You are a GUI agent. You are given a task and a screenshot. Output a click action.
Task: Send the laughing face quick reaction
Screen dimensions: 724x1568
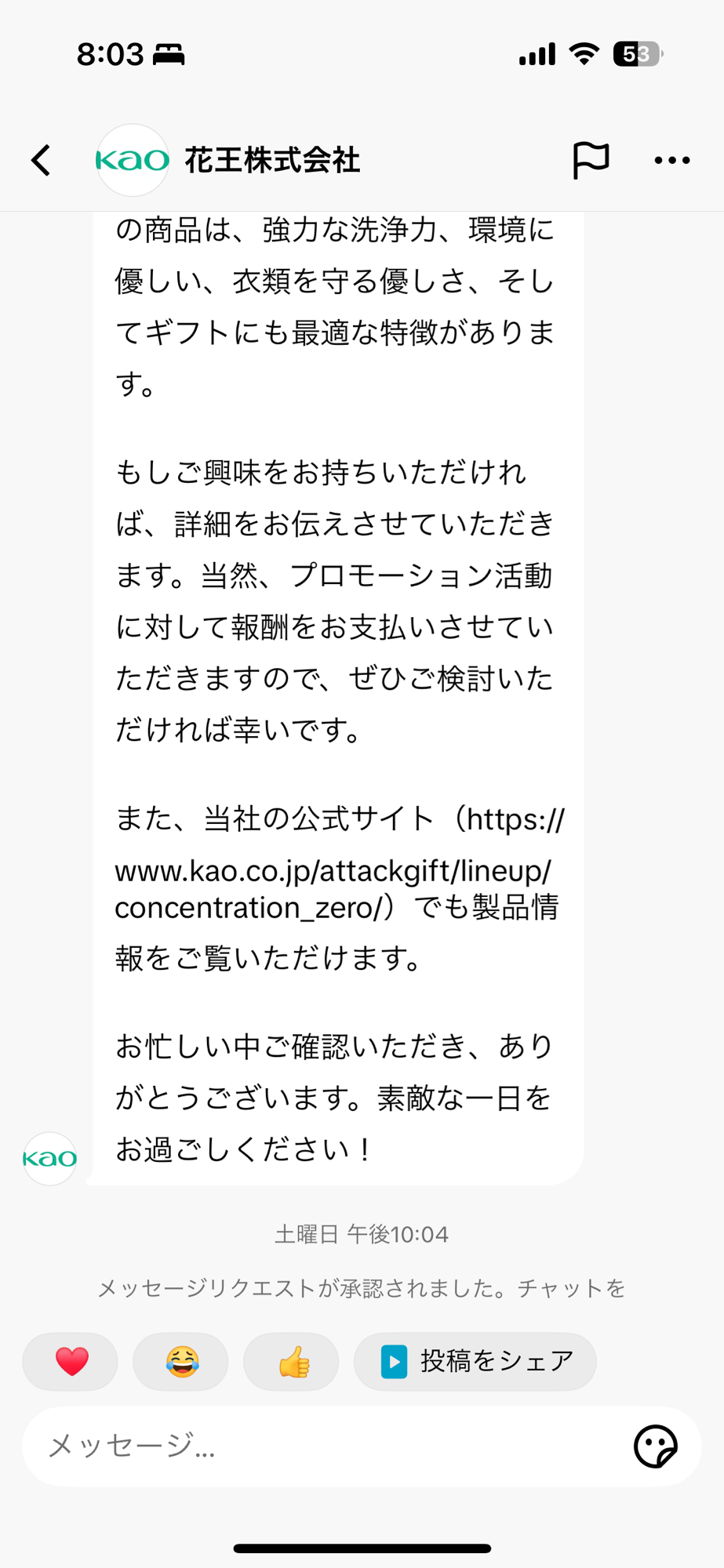(181, 1361)
